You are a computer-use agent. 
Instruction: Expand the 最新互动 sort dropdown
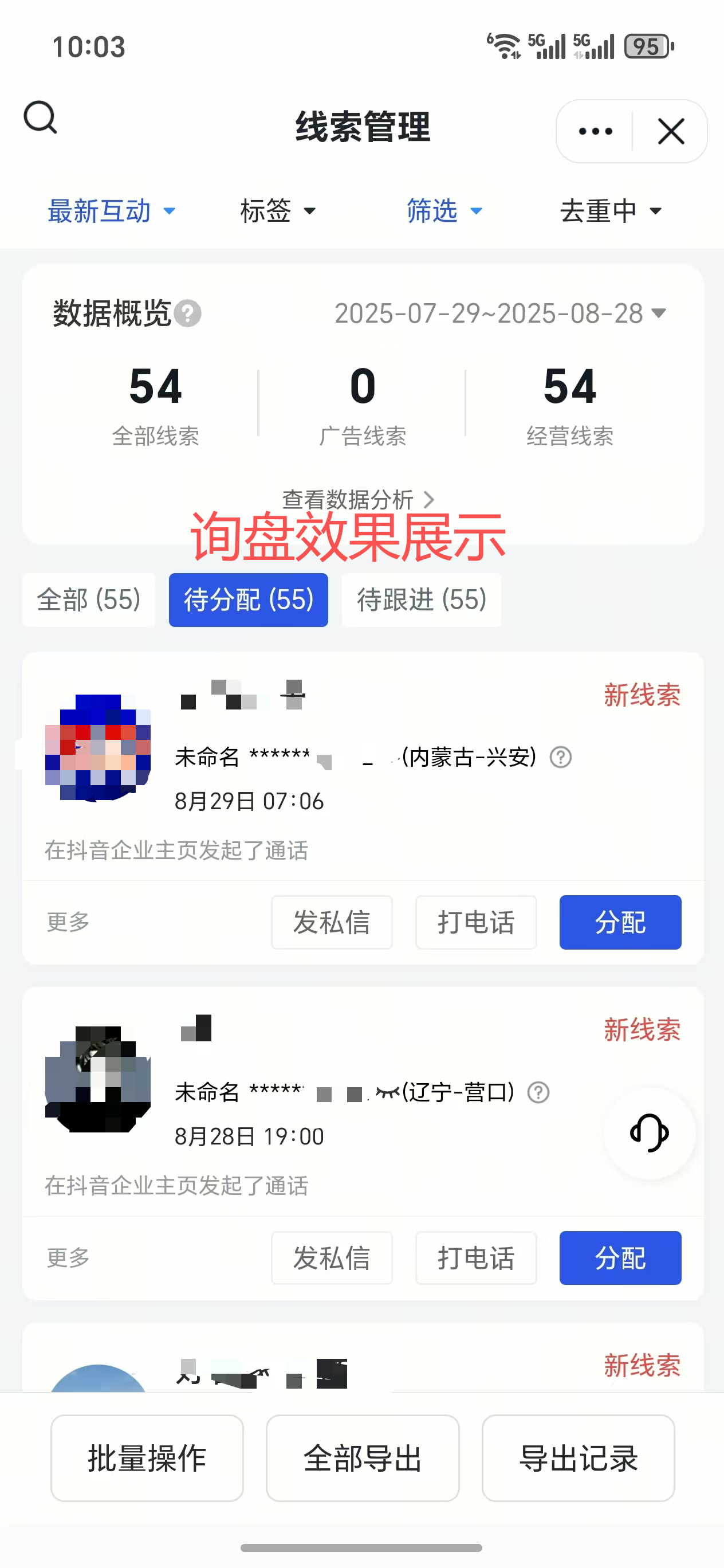111,211
